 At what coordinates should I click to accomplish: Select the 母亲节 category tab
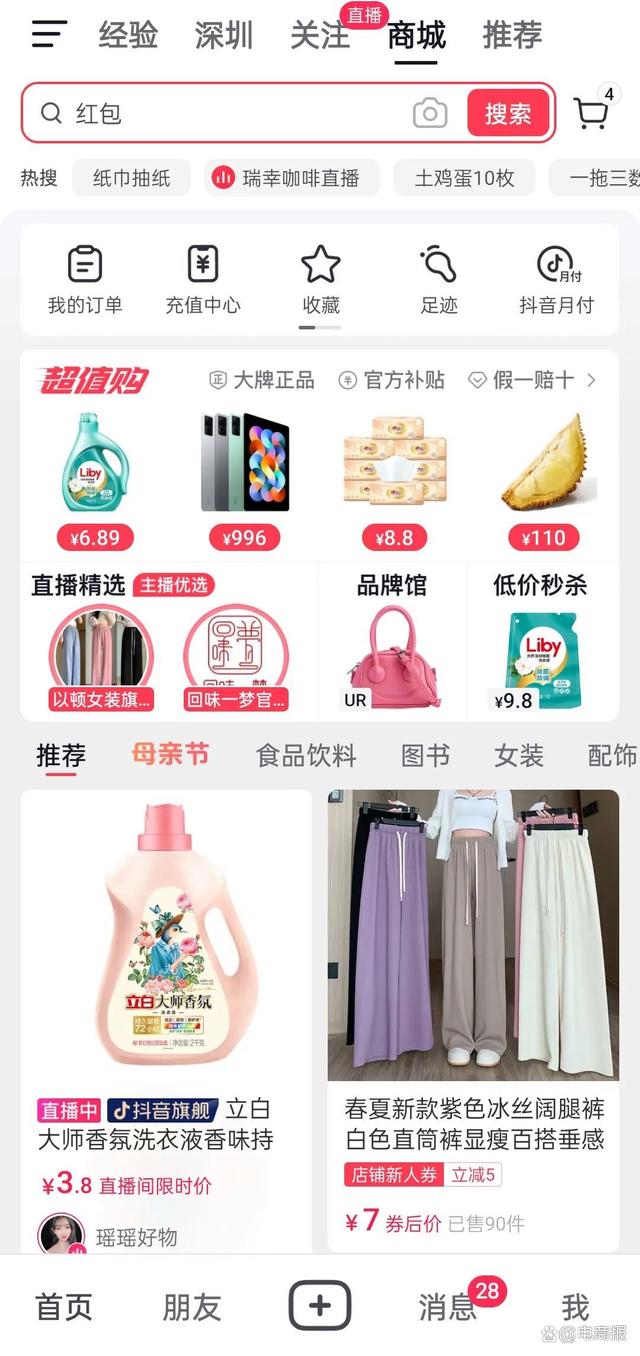pyautogui.click(x=170, y=755)
